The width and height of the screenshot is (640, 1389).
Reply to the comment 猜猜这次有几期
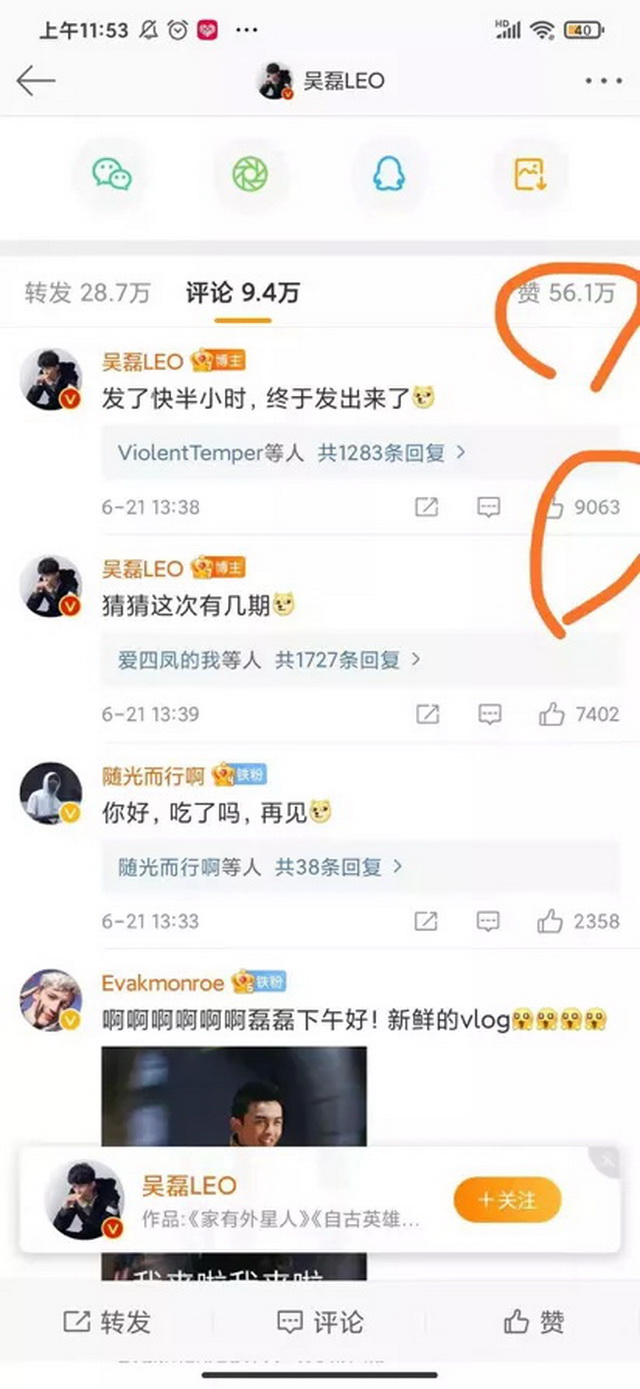(x=489, y=714)
